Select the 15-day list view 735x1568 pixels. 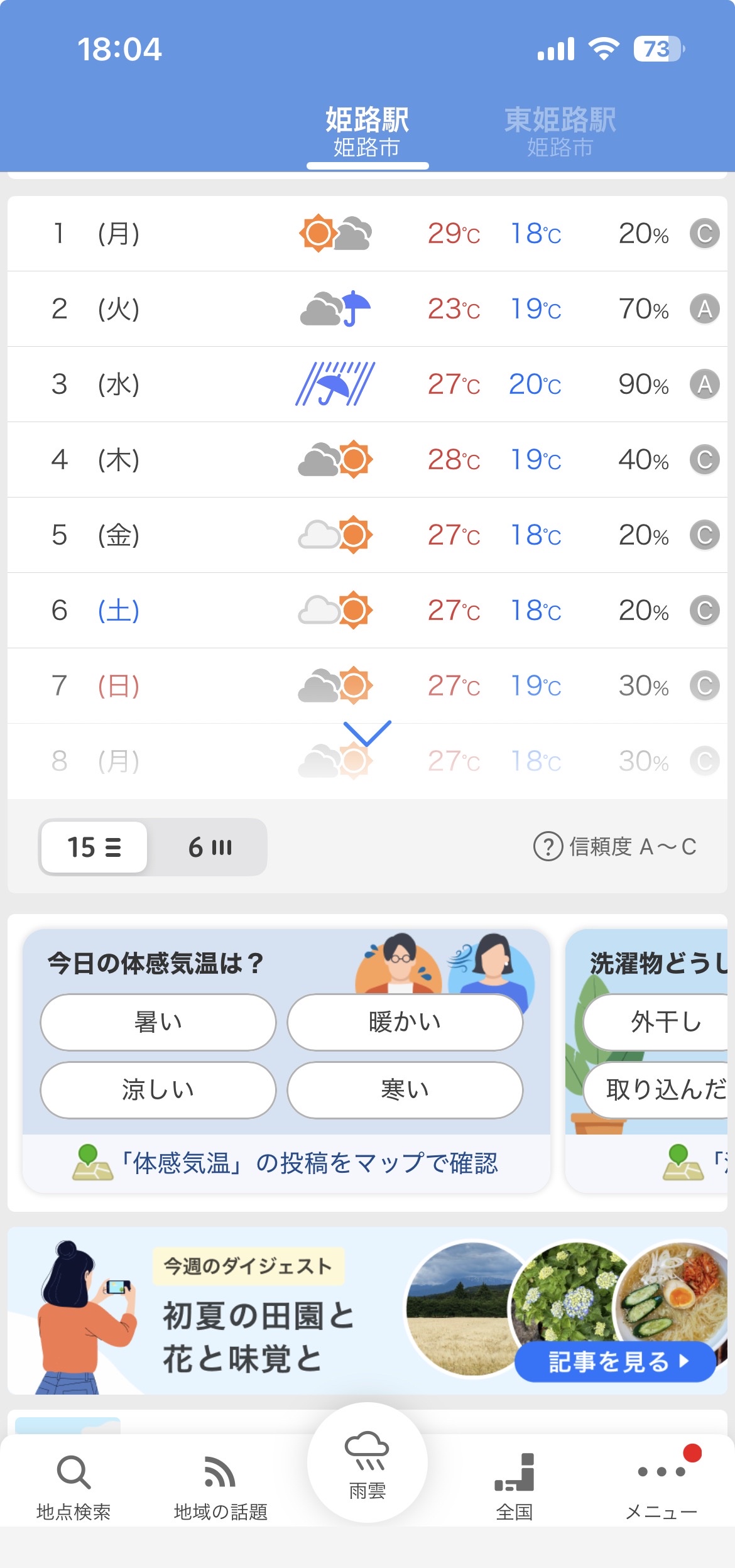tap(94, 847)
